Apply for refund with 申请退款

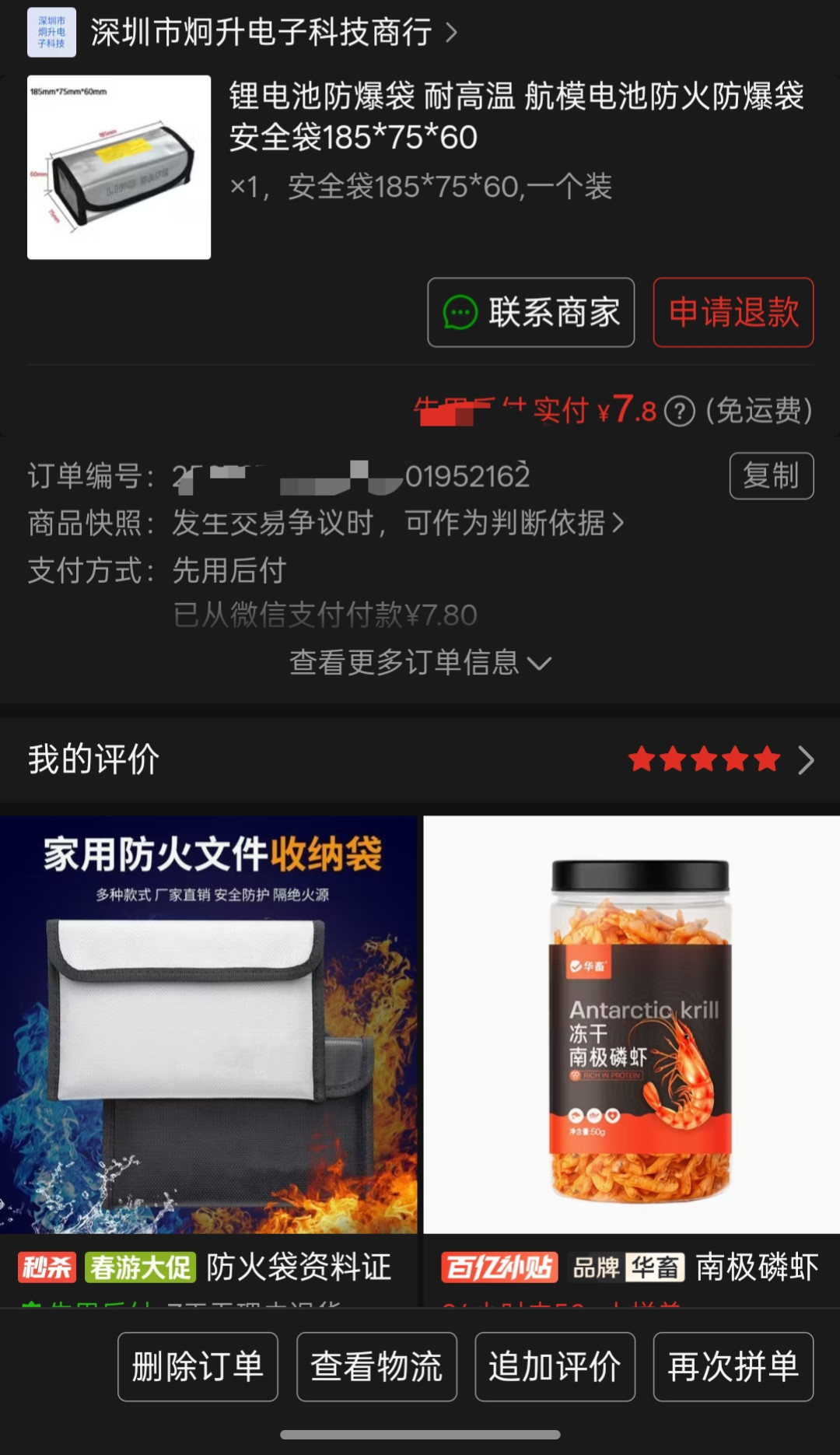[733, 312]
